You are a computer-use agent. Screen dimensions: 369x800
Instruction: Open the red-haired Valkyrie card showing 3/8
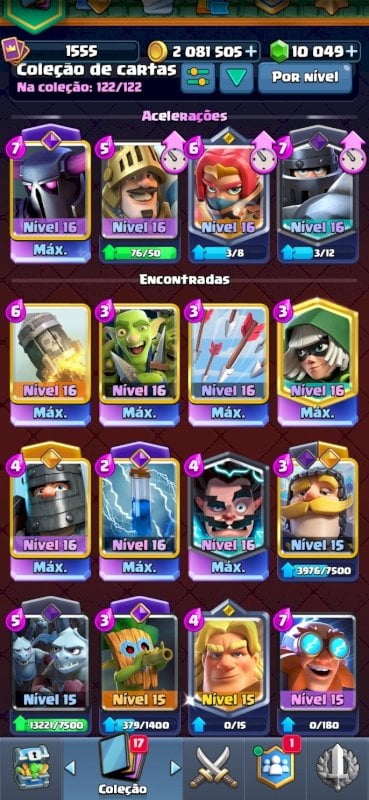(229, 196)
